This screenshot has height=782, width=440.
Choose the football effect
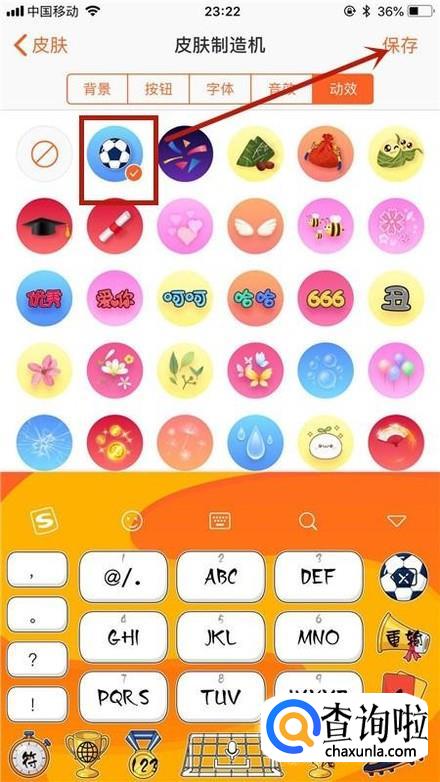pyautogui.click(x=115, y=154)
